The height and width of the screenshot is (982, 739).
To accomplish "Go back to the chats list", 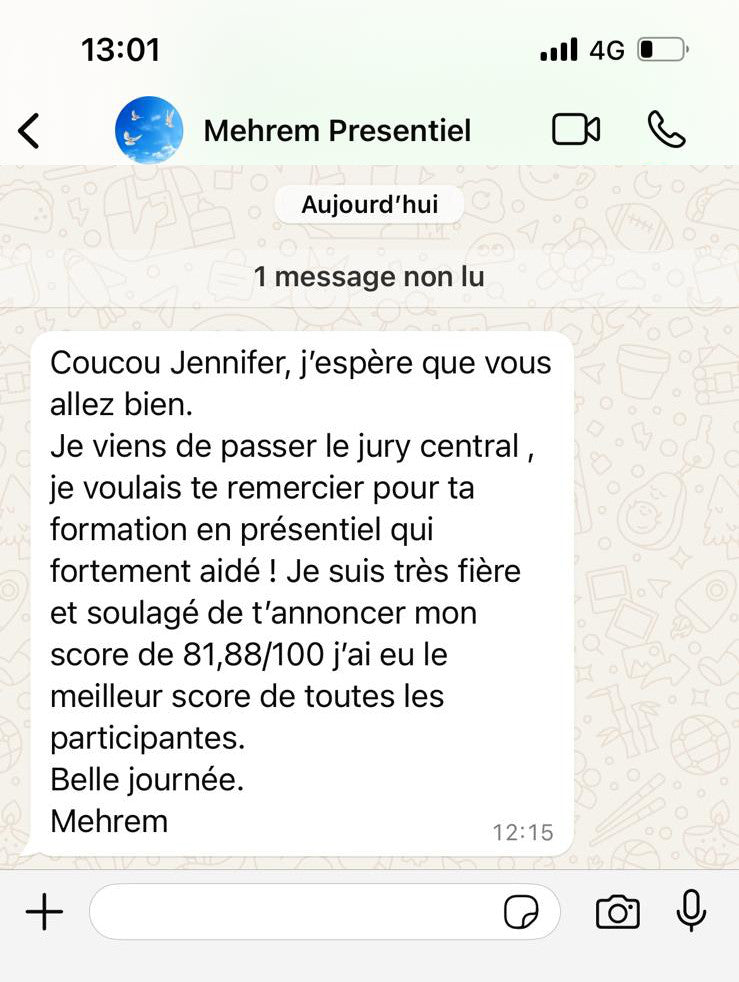I will click(30, 130).
